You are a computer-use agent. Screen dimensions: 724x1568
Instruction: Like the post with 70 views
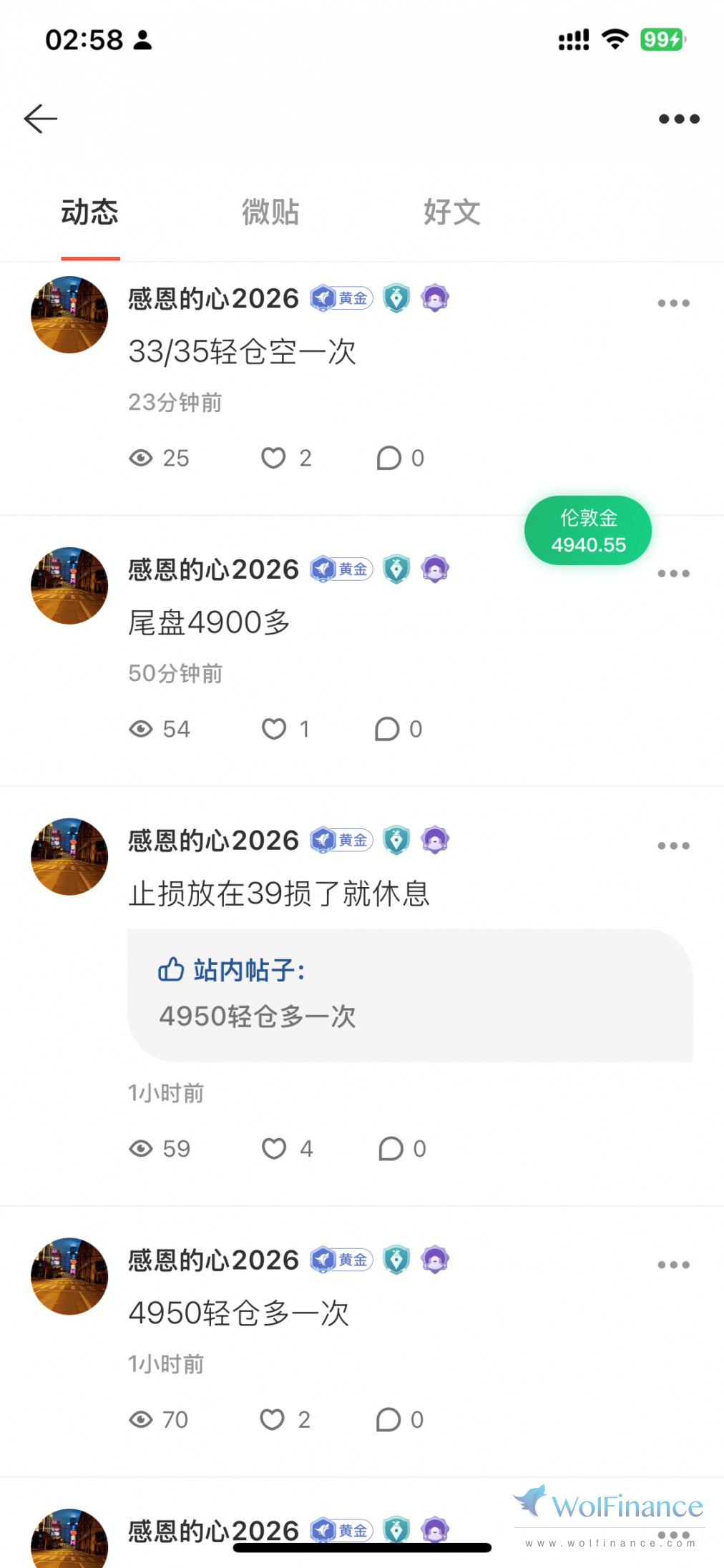click(273, 1419)
